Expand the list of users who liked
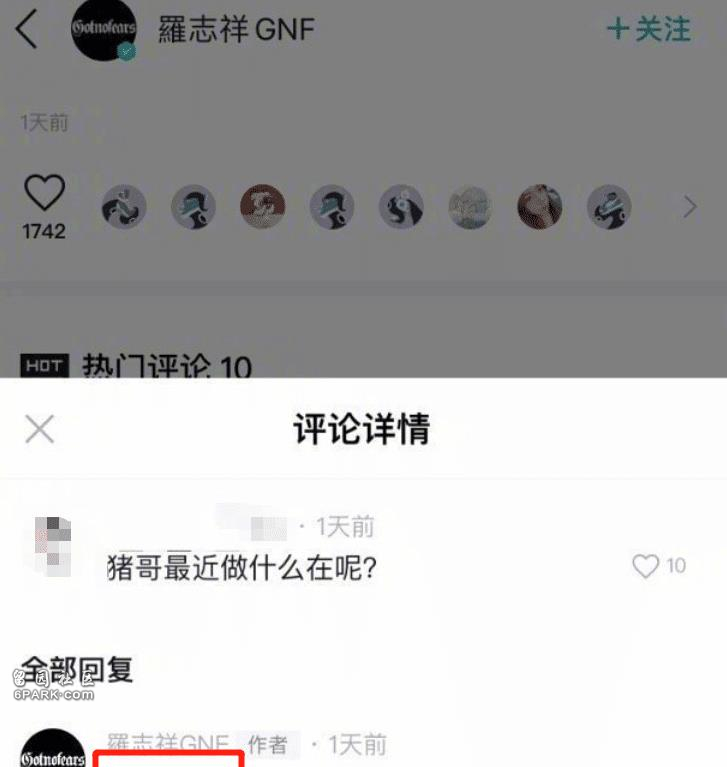Viewport: 727px width, 767px height. (689, 208)
